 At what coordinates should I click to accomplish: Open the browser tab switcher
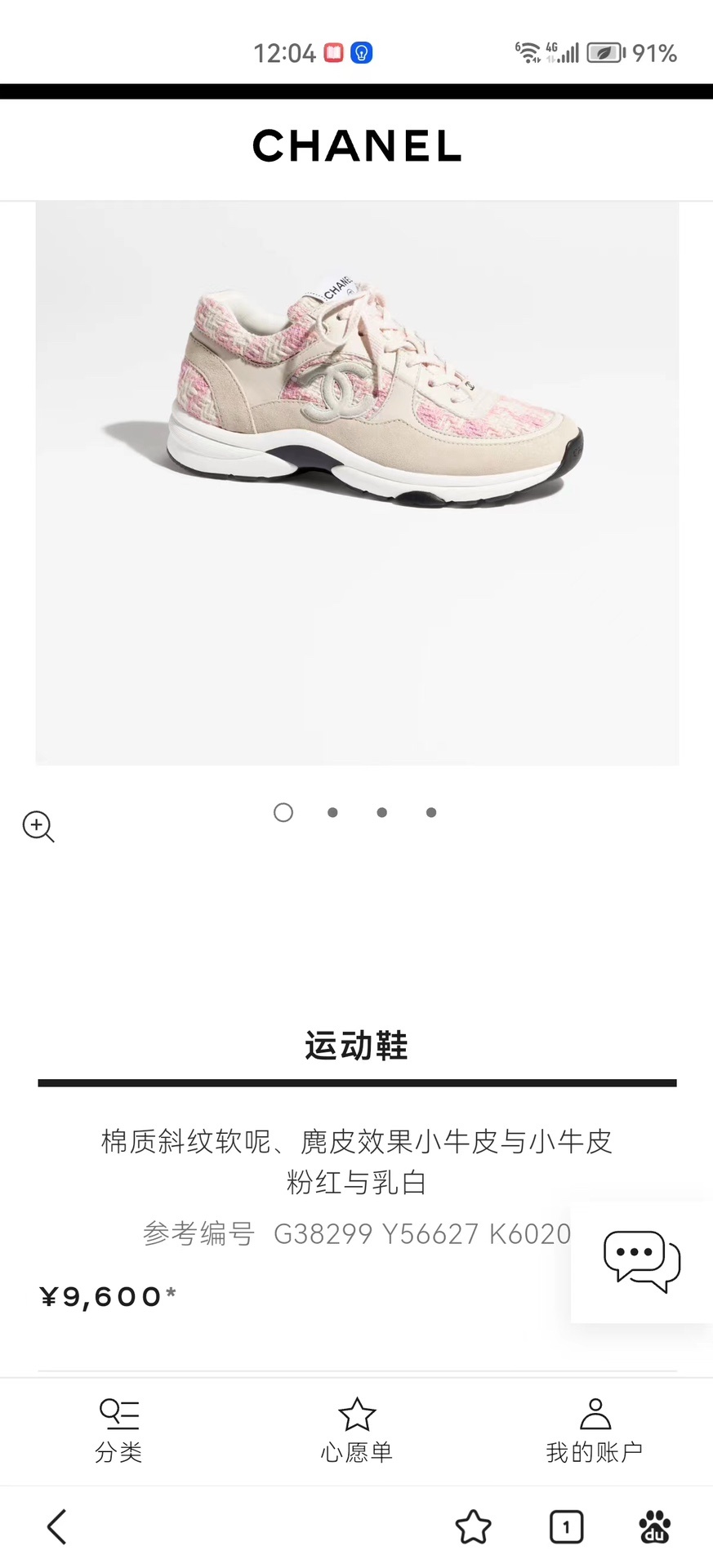566,1526
